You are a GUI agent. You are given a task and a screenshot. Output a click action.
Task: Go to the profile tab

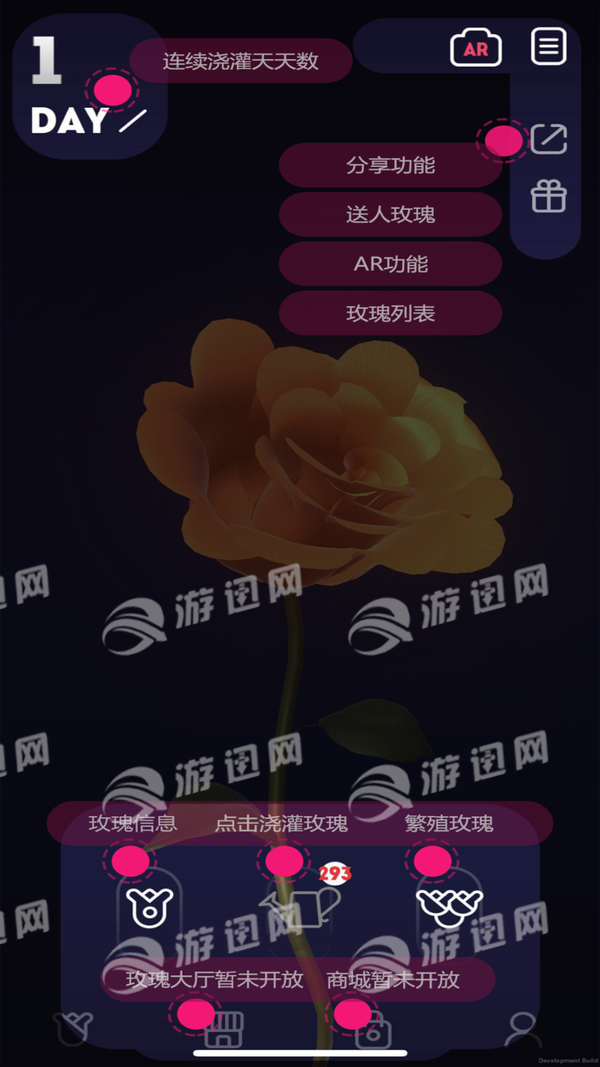point(522,1028)
